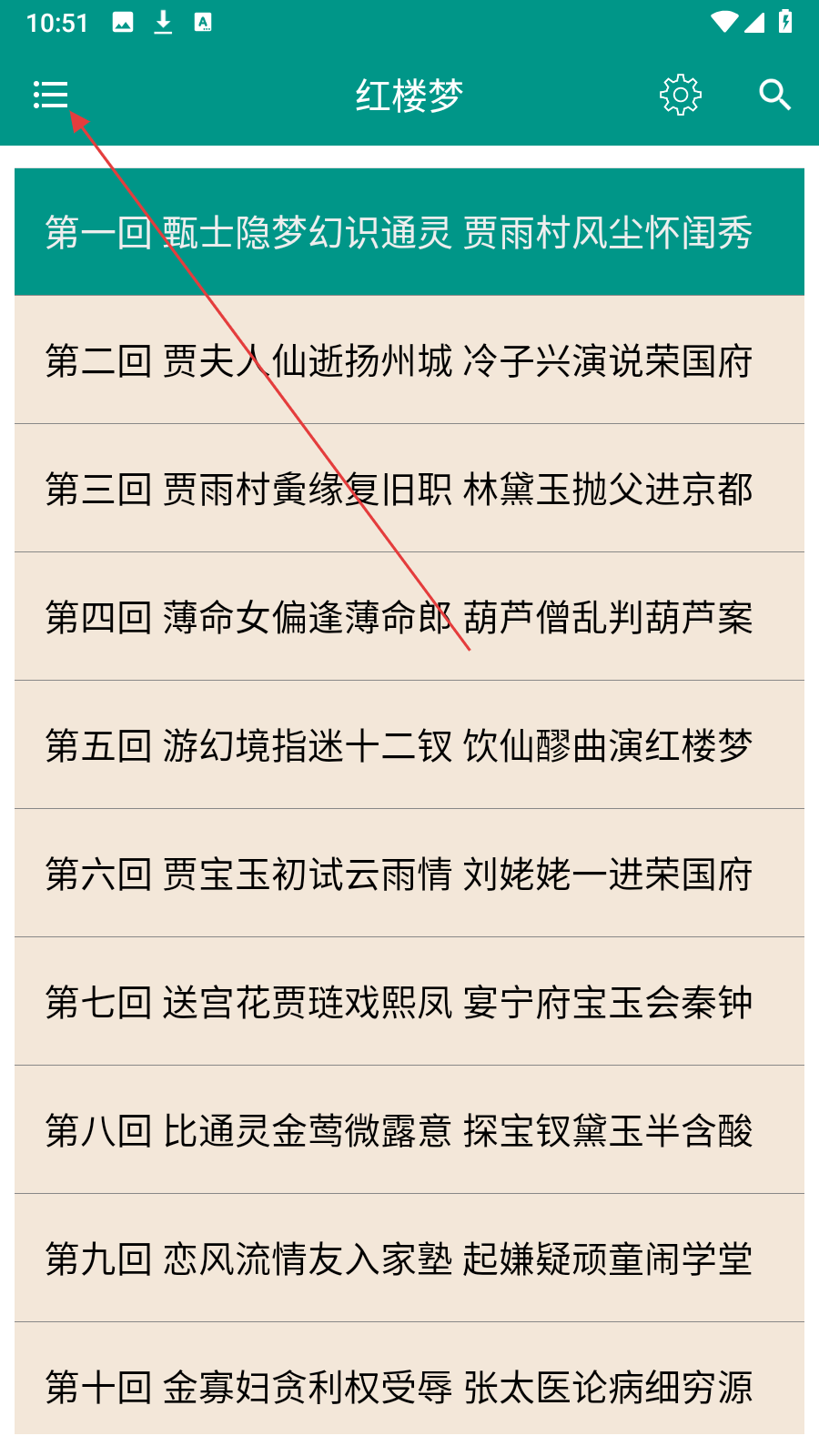The image size is (819, 1456).
Task: Open chapter 第五回 游幻境指迷十二钗
Action: [409, 746]
